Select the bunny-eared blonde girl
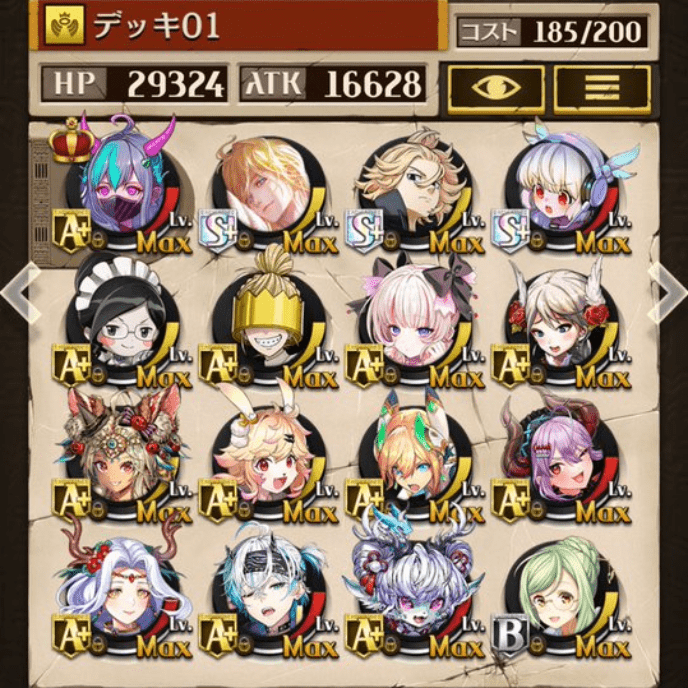 click(x=266, y=448)
